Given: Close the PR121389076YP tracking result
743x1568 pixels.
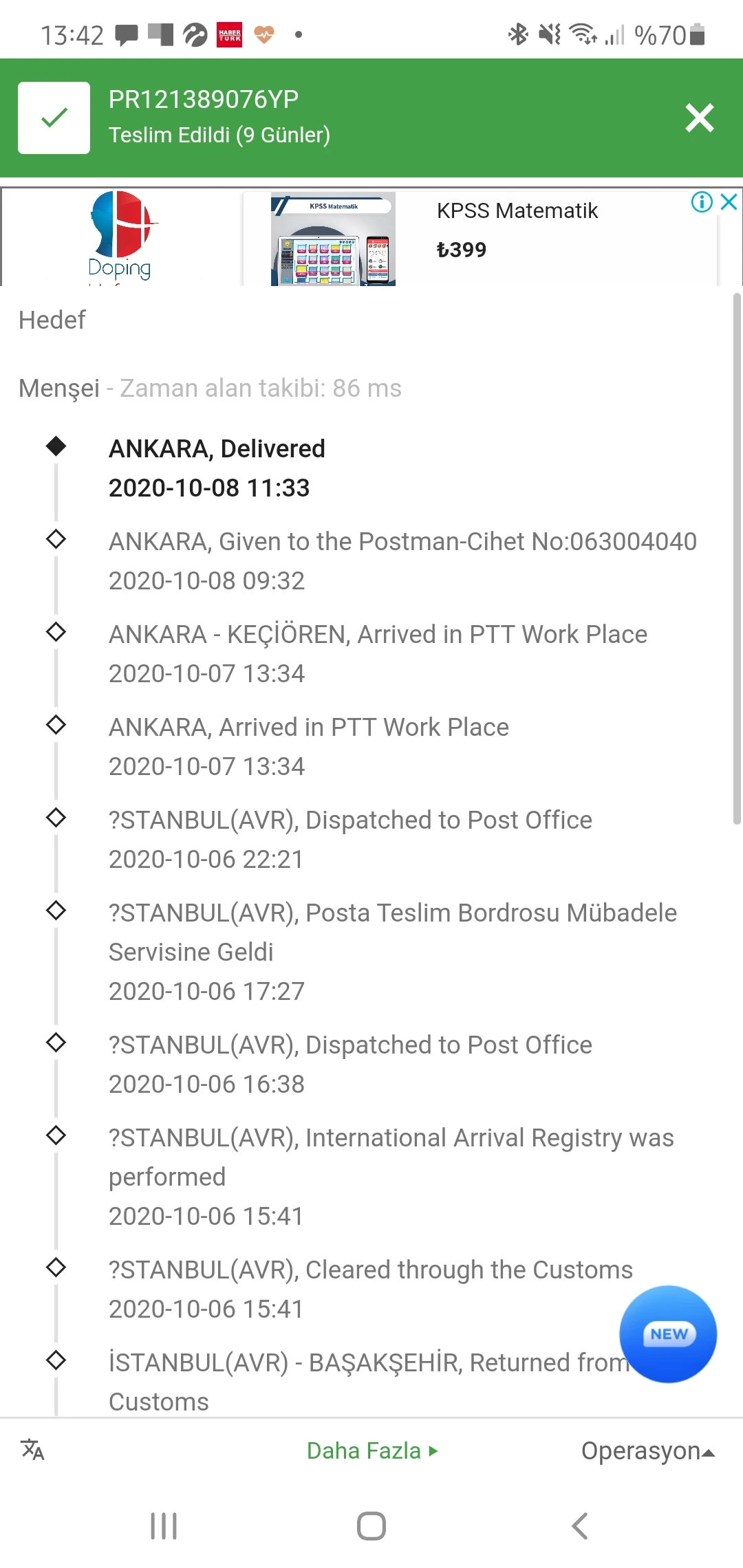Looking at the screenshot, I should [700, 118].
